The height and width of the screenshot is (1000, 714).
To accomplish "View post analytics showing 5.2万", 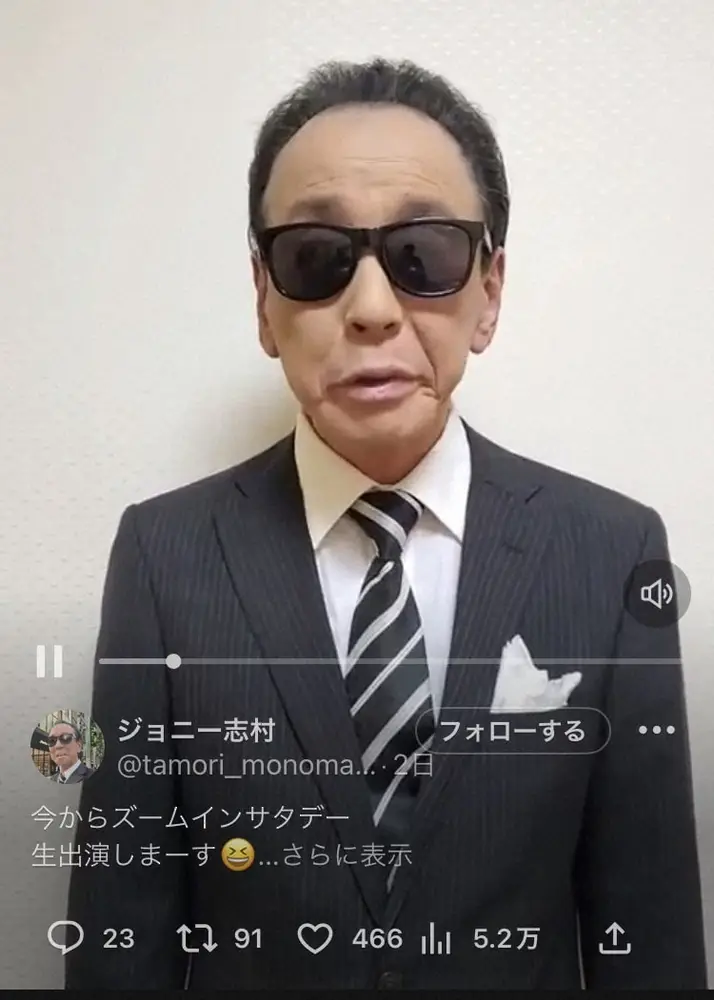I will pyautogui.click(x=437, y=938).
